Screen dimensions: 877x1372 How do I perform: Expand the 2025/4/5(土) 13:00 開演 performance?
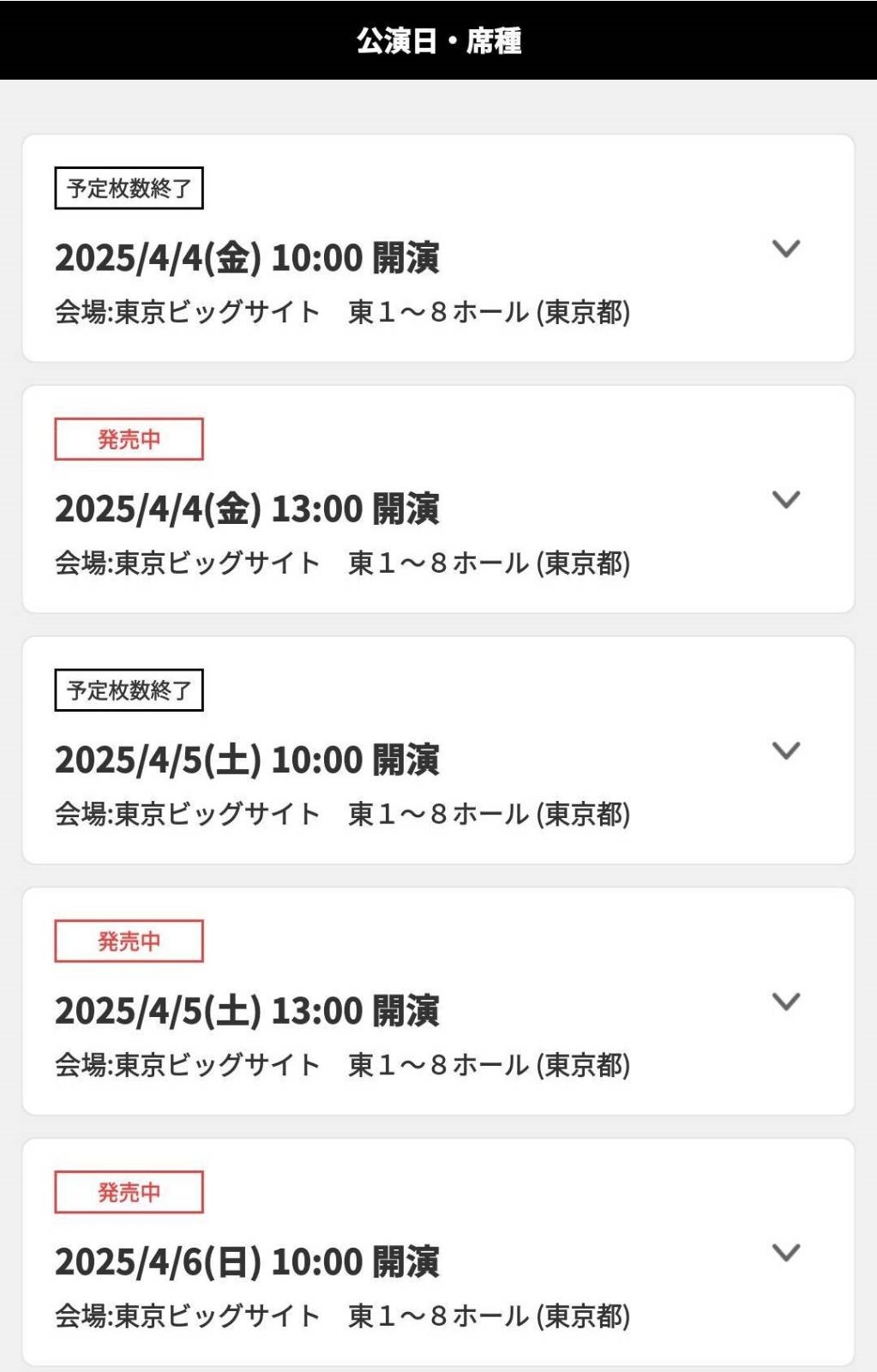(x=785, y=1002)
